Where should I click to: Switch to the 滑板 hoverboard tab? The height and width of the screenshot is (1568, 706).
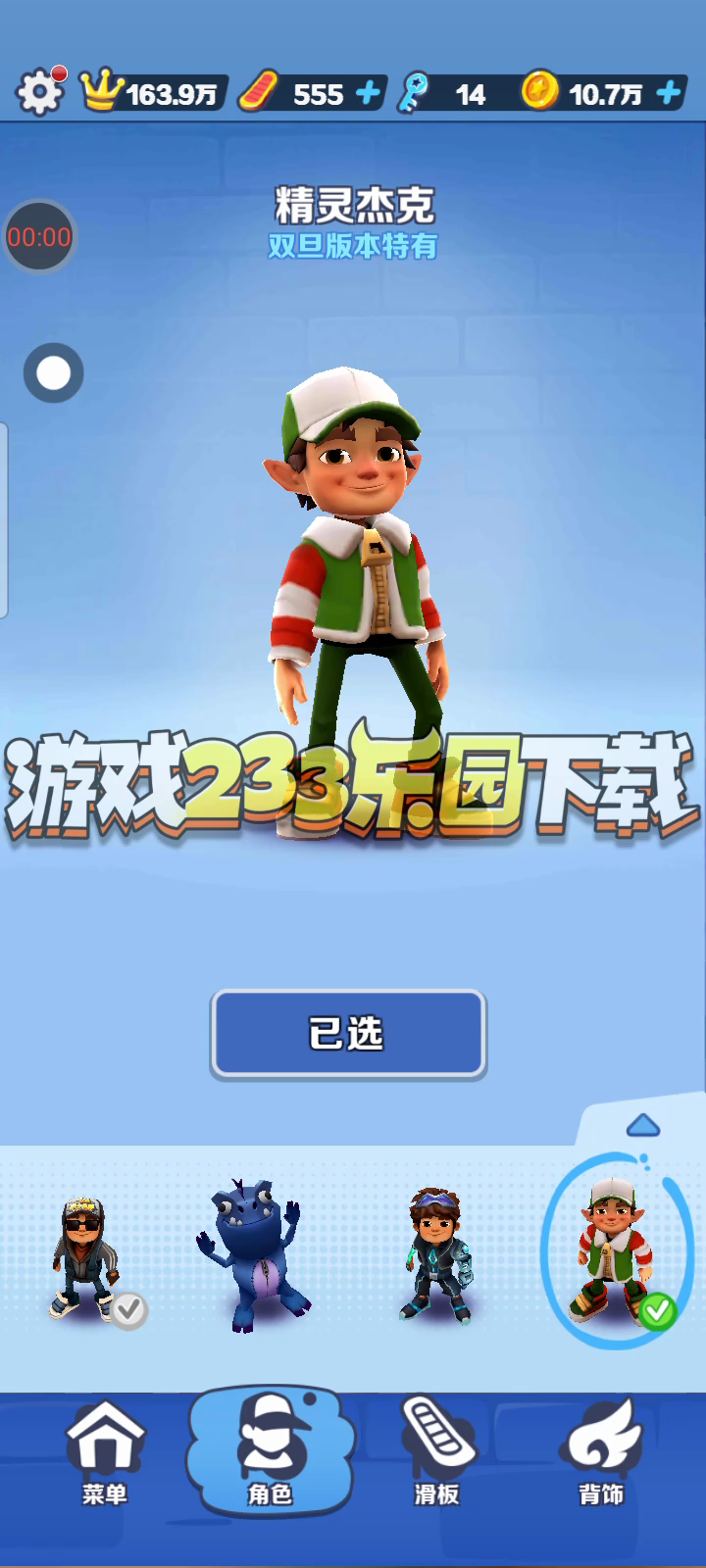point(436,1451)
